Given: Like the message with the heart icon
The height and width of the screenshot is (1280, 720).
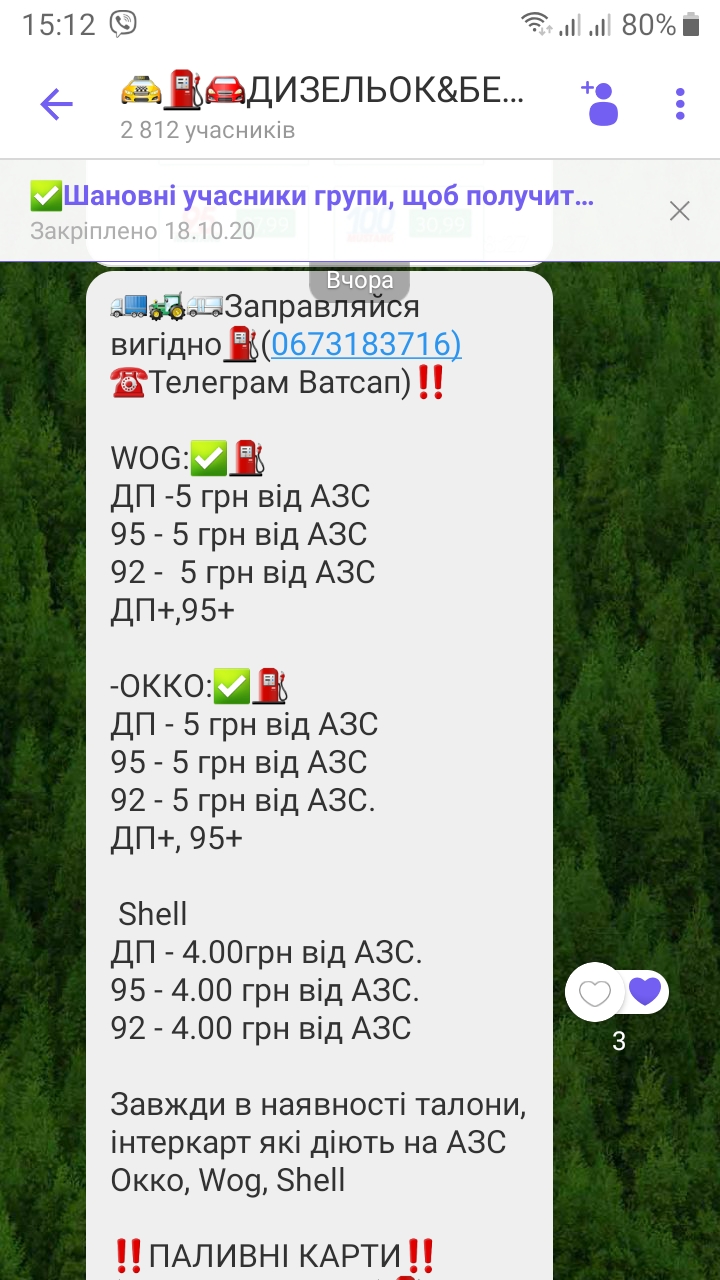Looking at the screenshot, I should [x=595, y=992].
